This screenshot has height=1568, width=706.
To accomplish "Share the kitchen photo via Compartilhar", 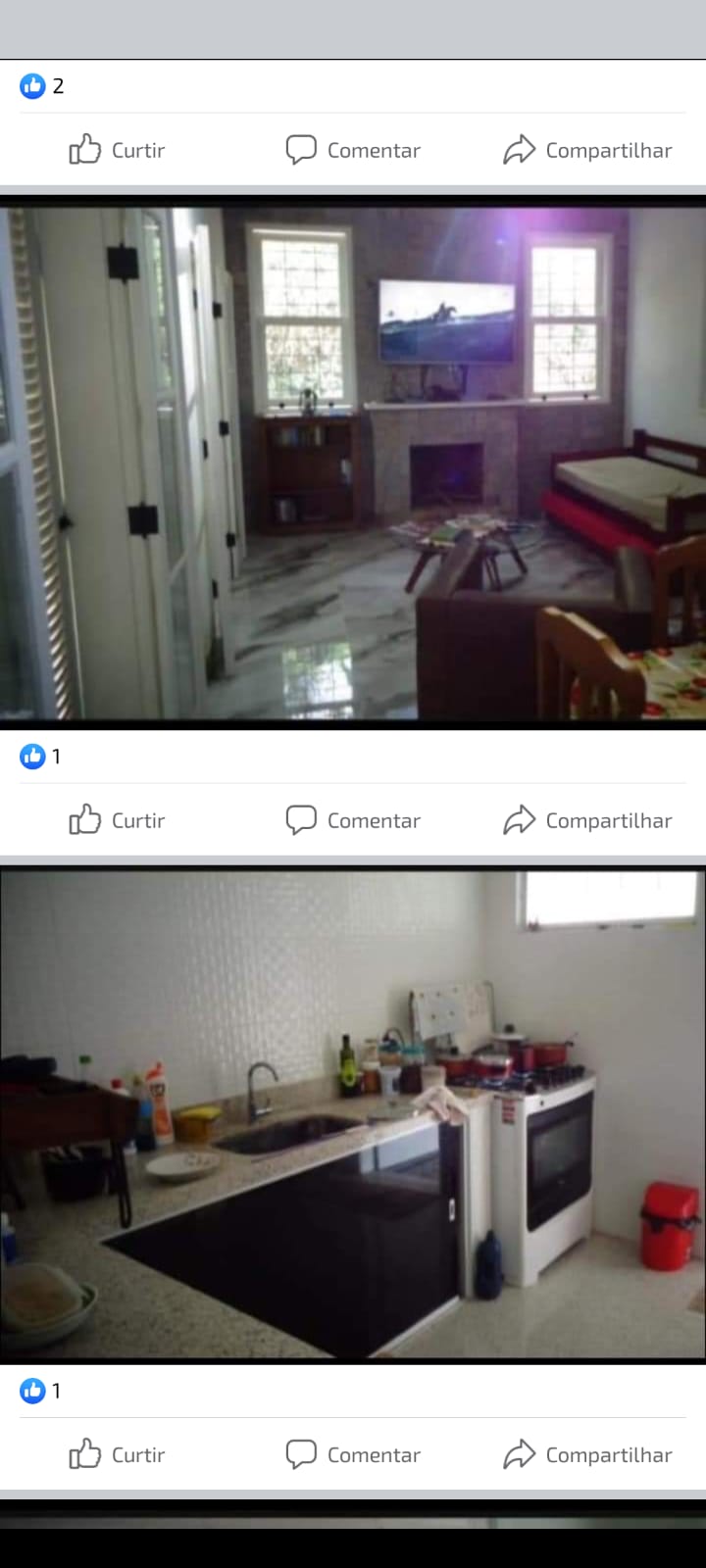I will (587, 1454).
